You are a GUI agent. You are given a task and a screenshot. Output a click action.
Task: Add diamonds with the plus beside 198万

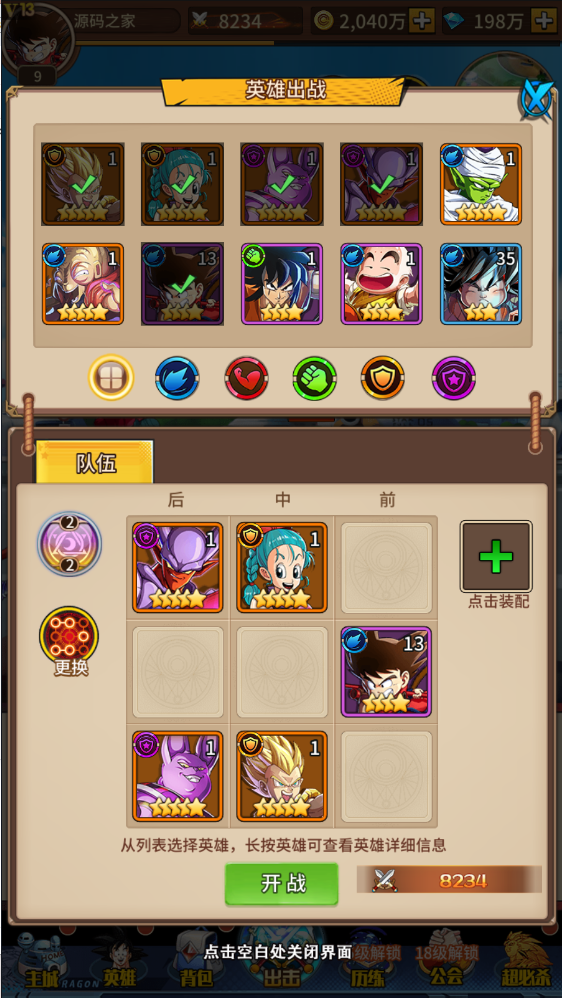coord(545,21)
